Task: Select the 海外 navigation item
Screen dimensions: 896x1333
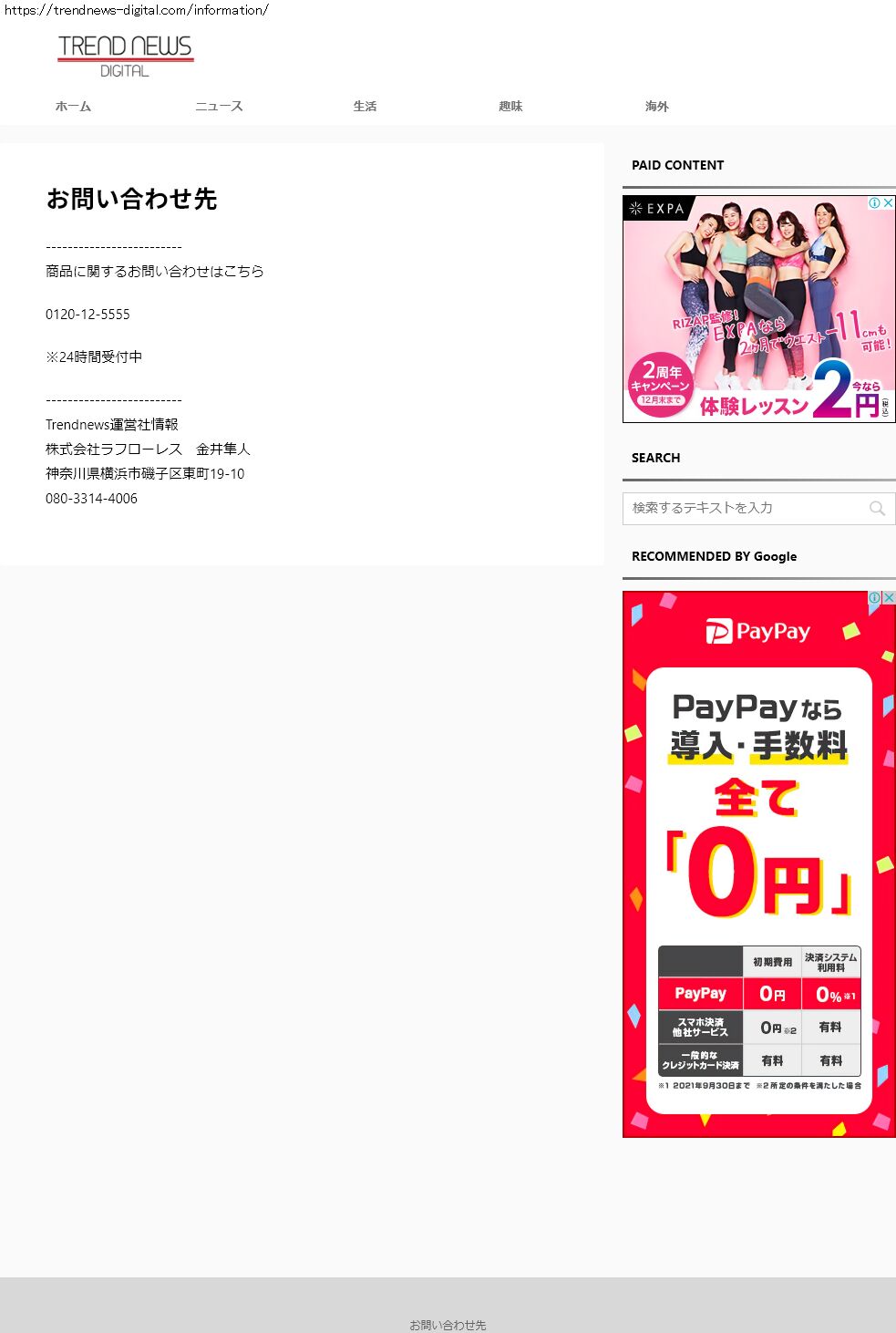Action: pos(656,107)
